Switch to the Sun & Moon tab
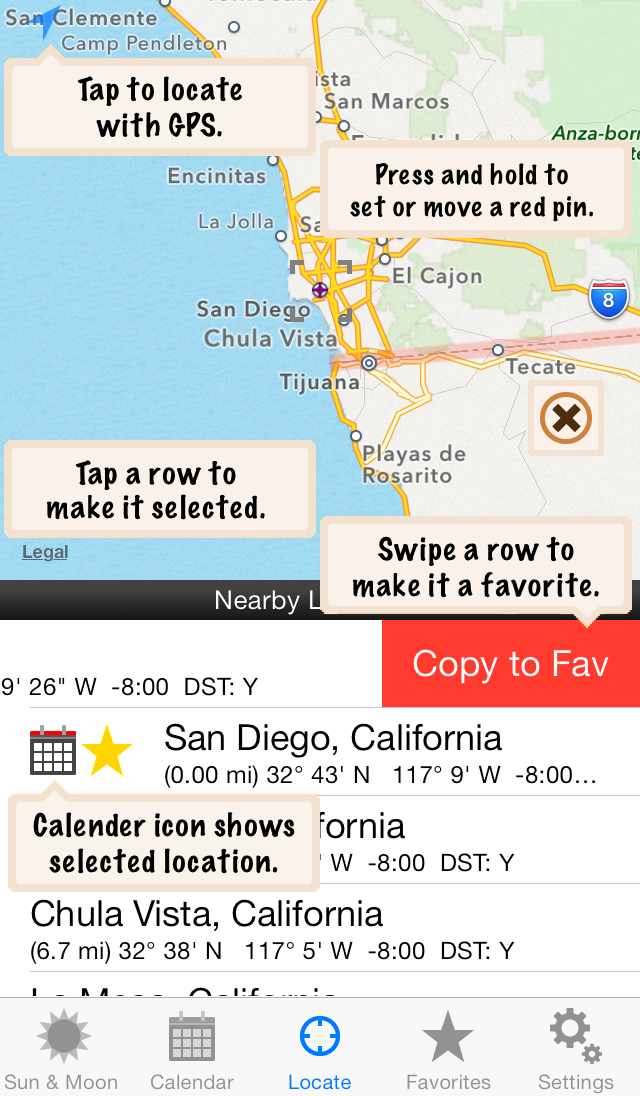 (x=61, y=1049)
